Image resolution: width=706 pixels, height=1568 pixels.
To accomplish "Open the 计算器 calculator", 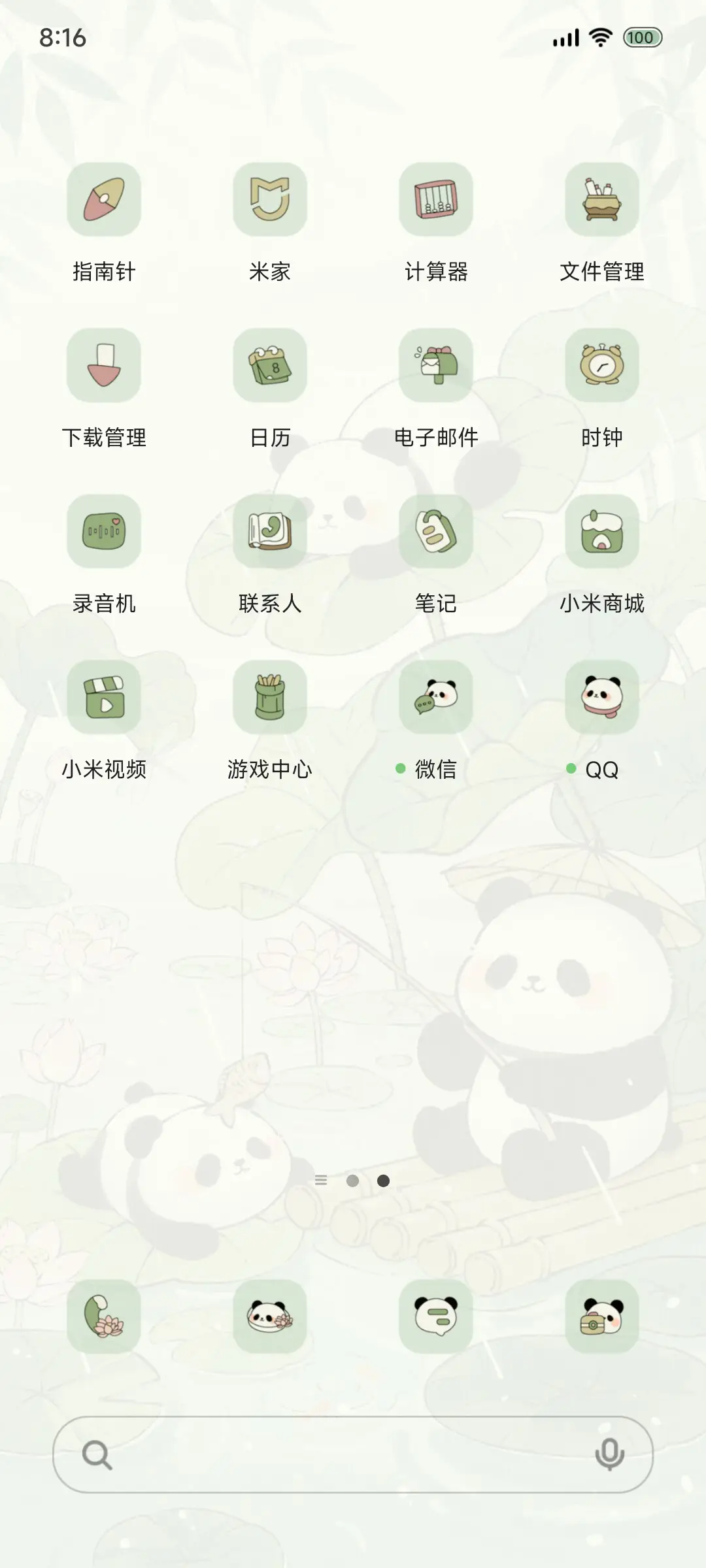I will point(435,201).
